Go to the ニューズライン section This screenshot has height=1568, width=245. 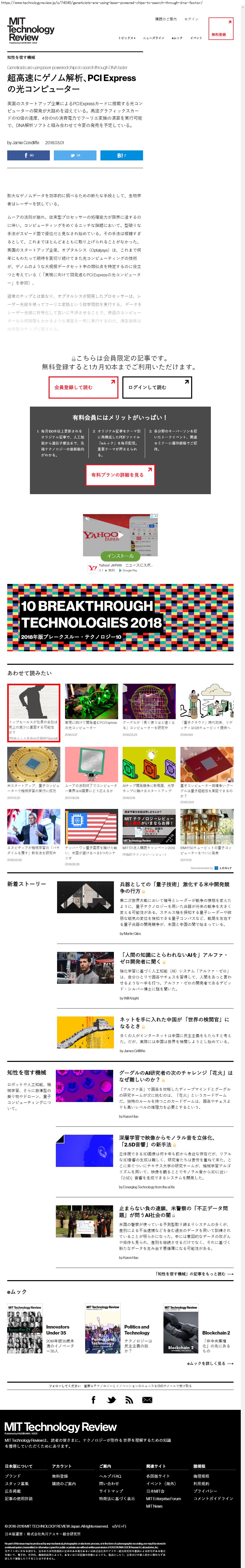153,38
